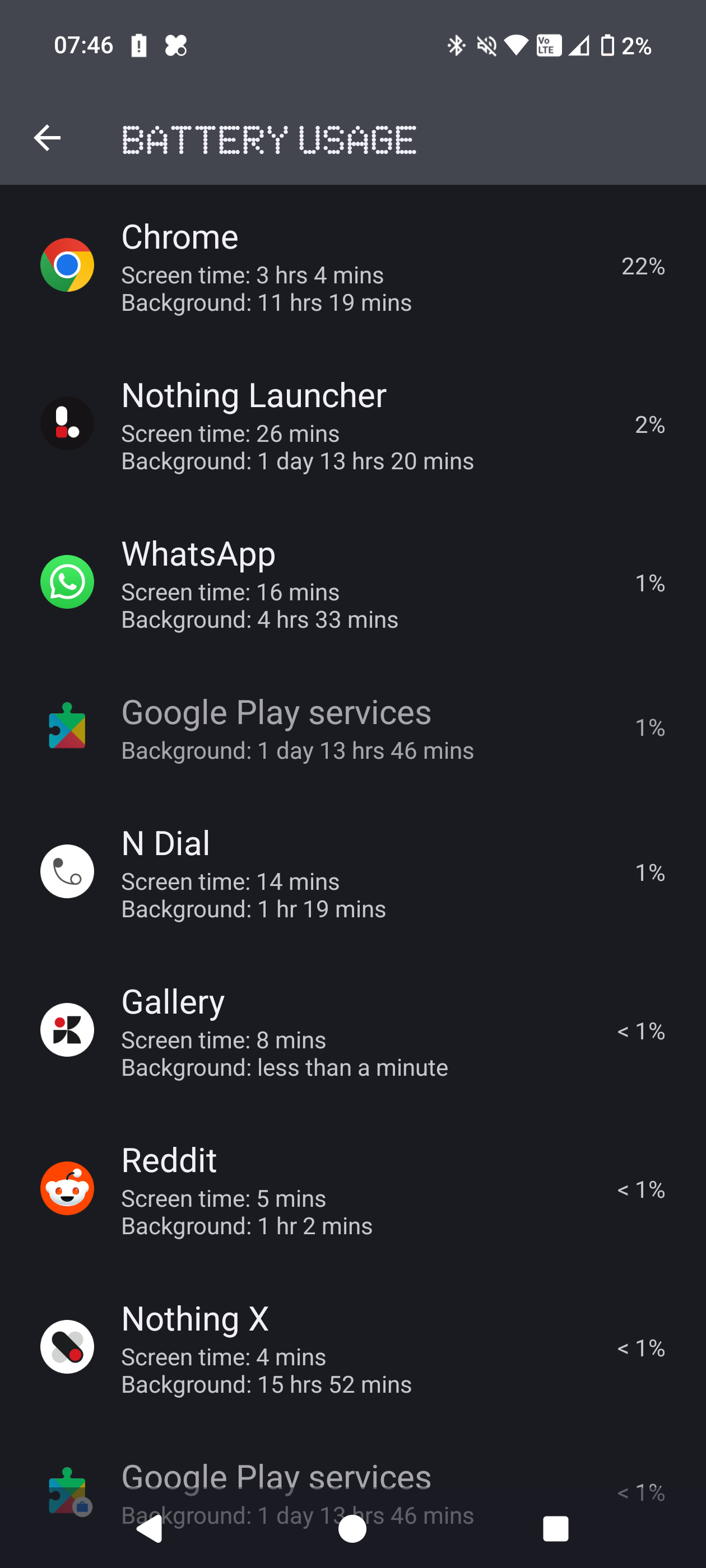Select the N Dial entry
The width and height of the screenshot is (706, 1568).
tap(352, 872)
